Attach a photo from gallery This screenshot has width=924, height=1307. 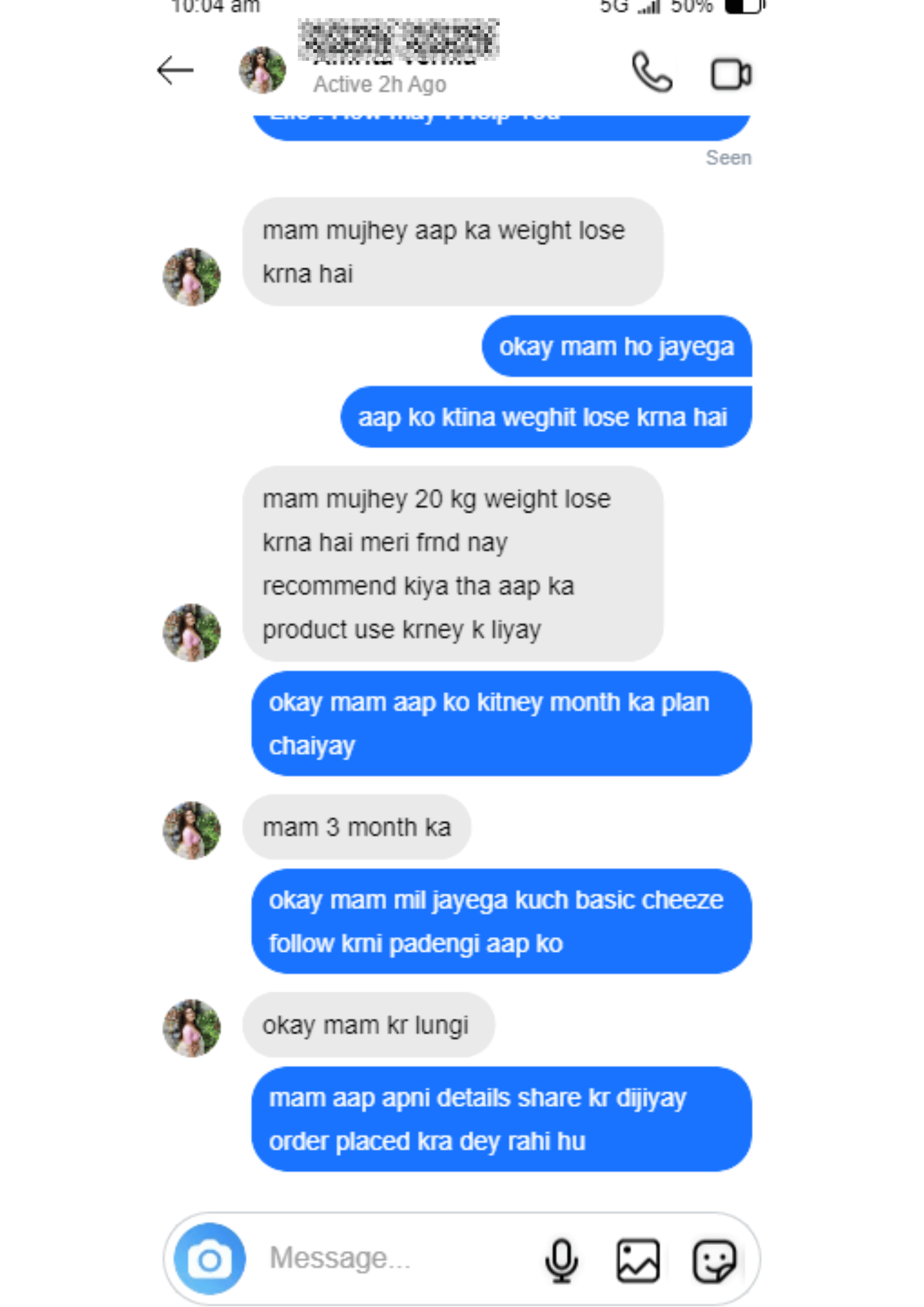pyautogui.click(x=638, y=1260)
